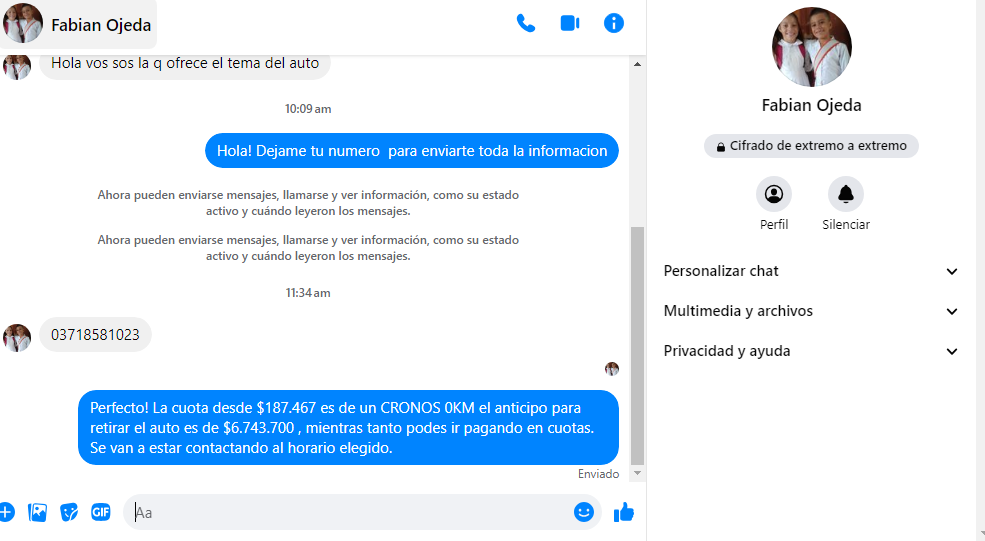
Task: Open Fabian Ojeda's Perfil button
Action: [774, 194]
